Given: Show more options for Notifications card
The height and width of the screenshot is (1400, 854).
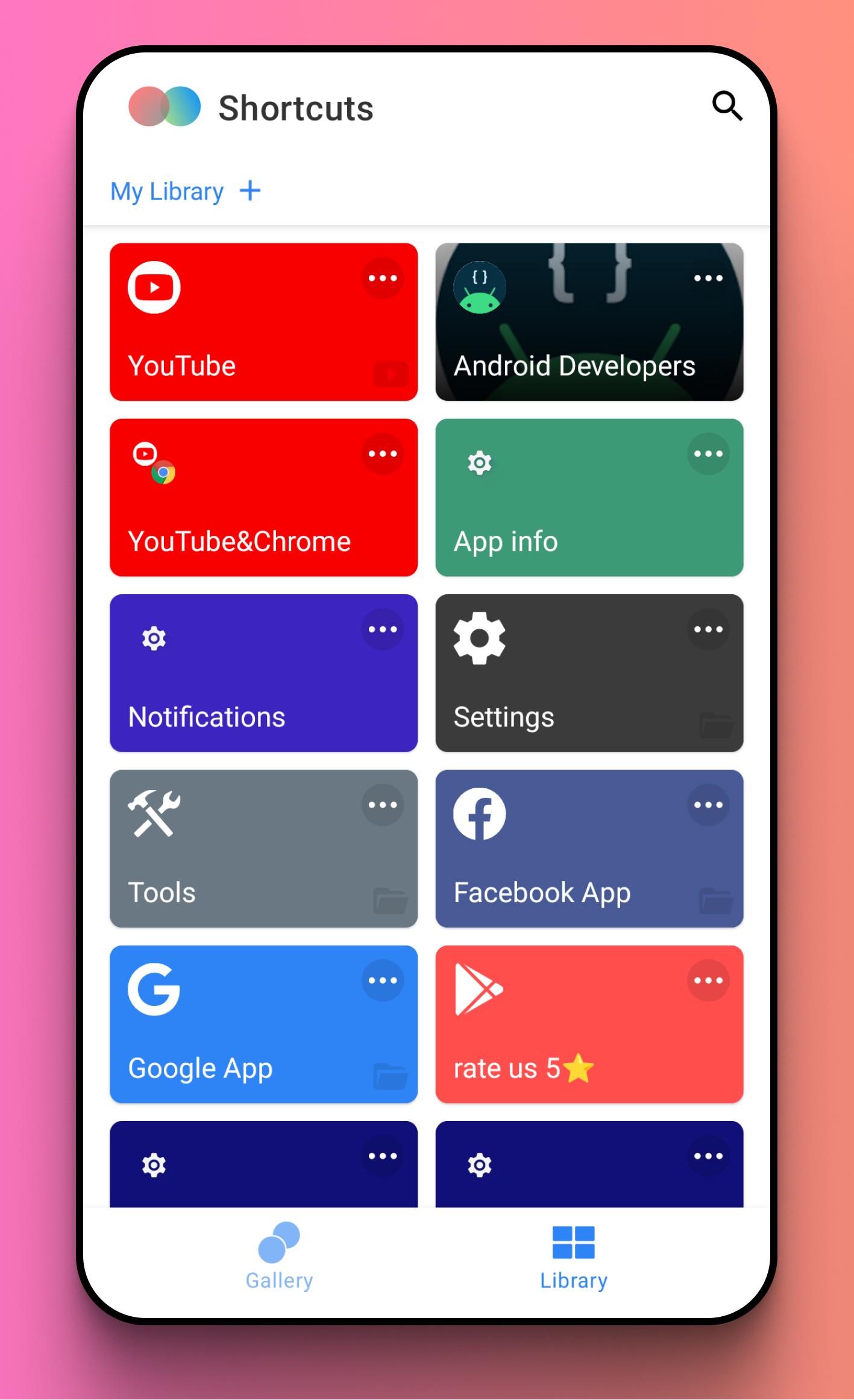Looking at the screenshot, I should pyautogui.click(x=383, y=629).
